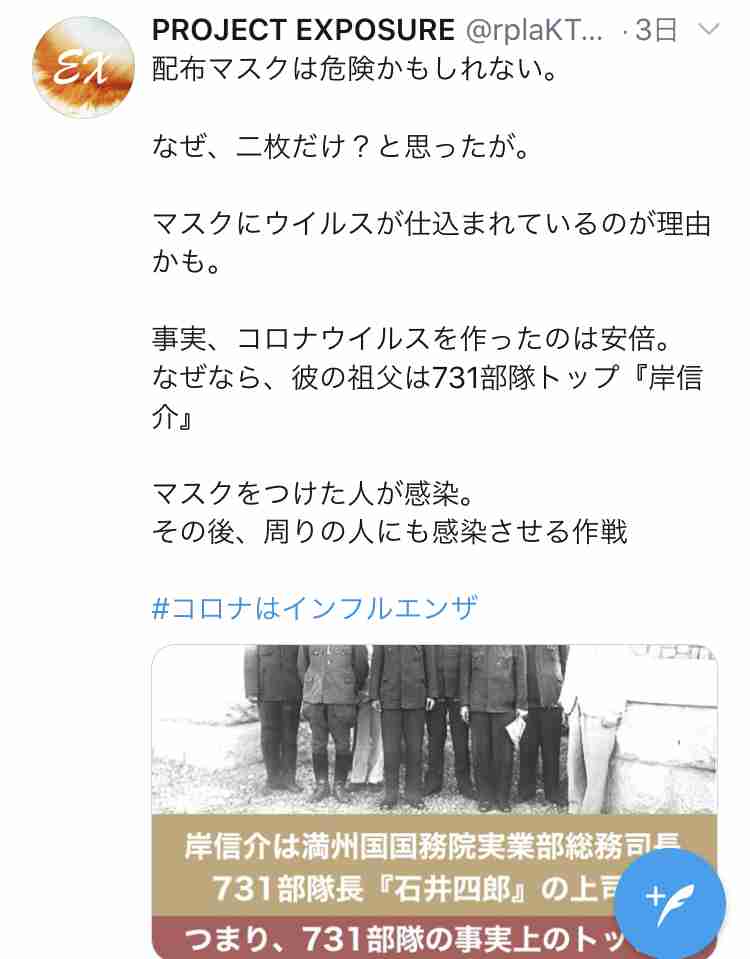Open the tweet options dropdown arrow
Viewport: 750px width, 959px height.
point(708,30)
